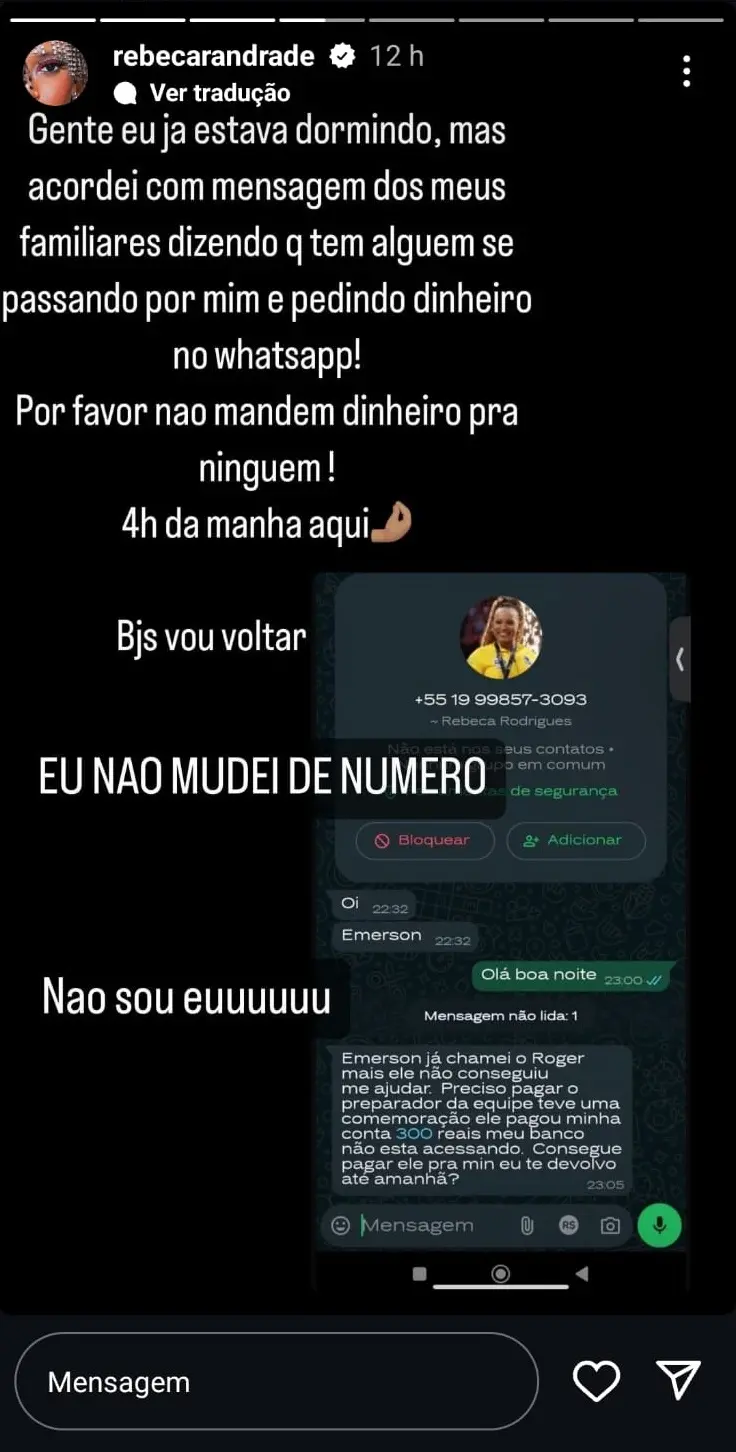Click the paperclip attachment icon

(x=525, y=1224)
